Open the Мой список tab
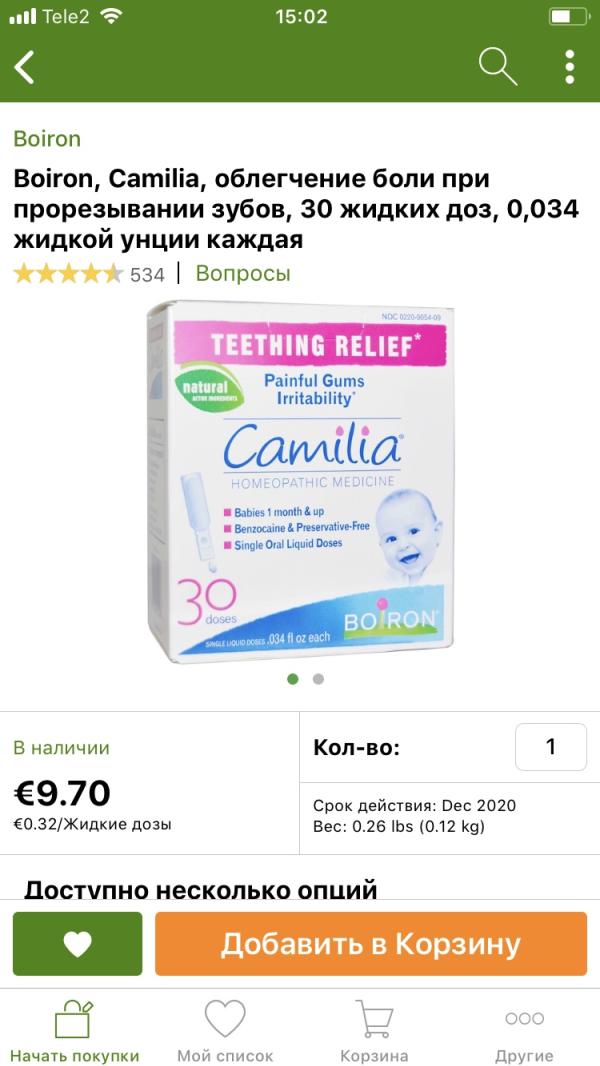The image size is (600, 1066). (x=225, y=1030)
